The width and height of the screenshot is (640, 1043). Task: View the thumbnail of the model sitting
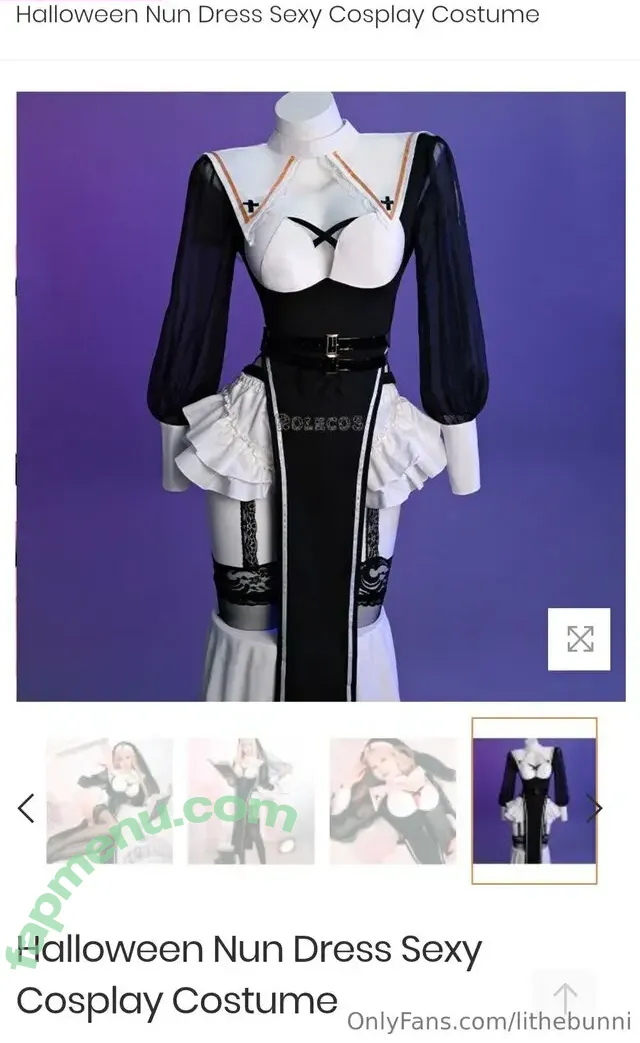pyautogui.click(x=110, y=800)
